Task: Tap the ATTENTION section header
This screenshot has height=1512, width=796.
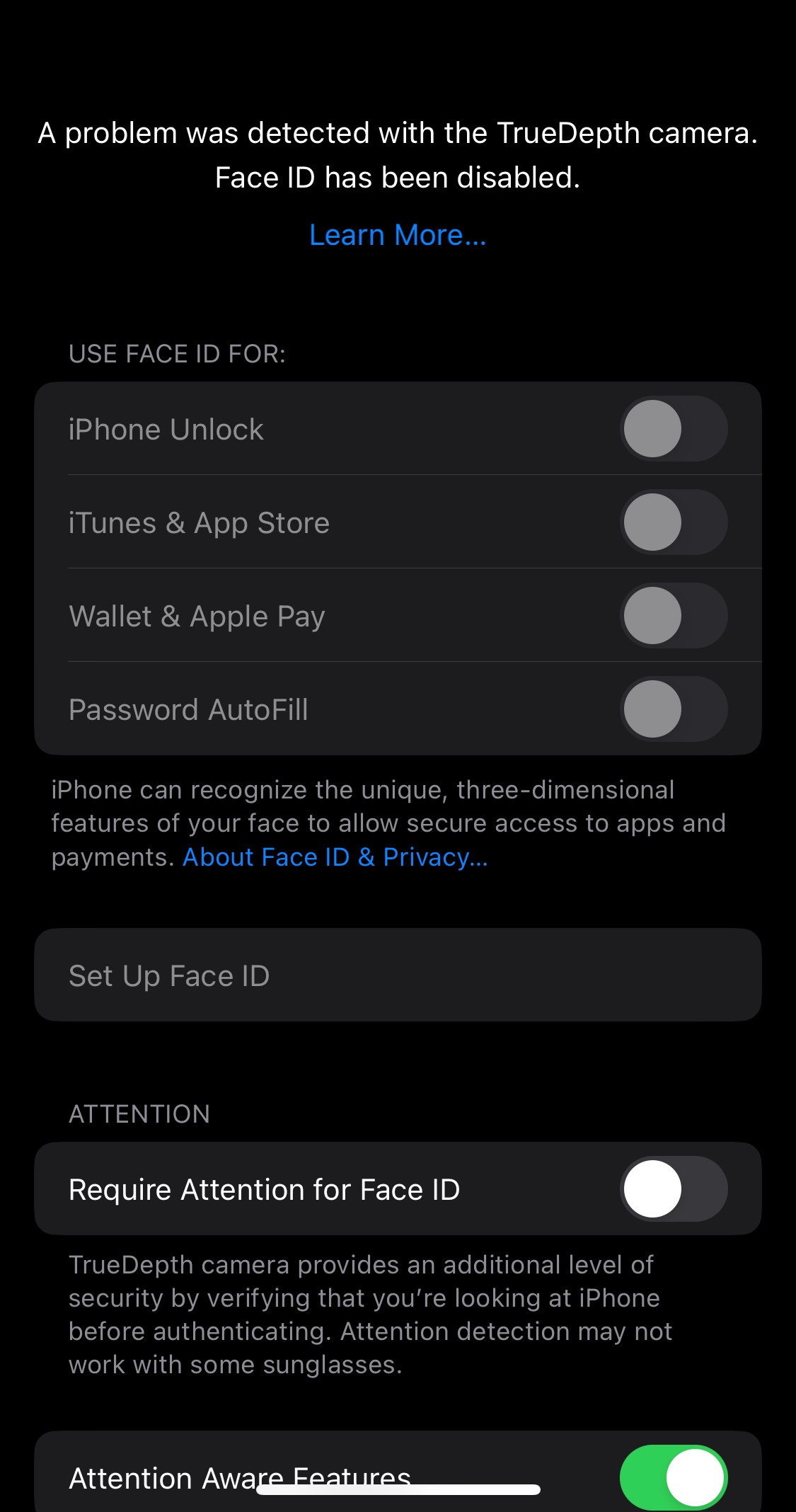Action: tap(139, 1113)
